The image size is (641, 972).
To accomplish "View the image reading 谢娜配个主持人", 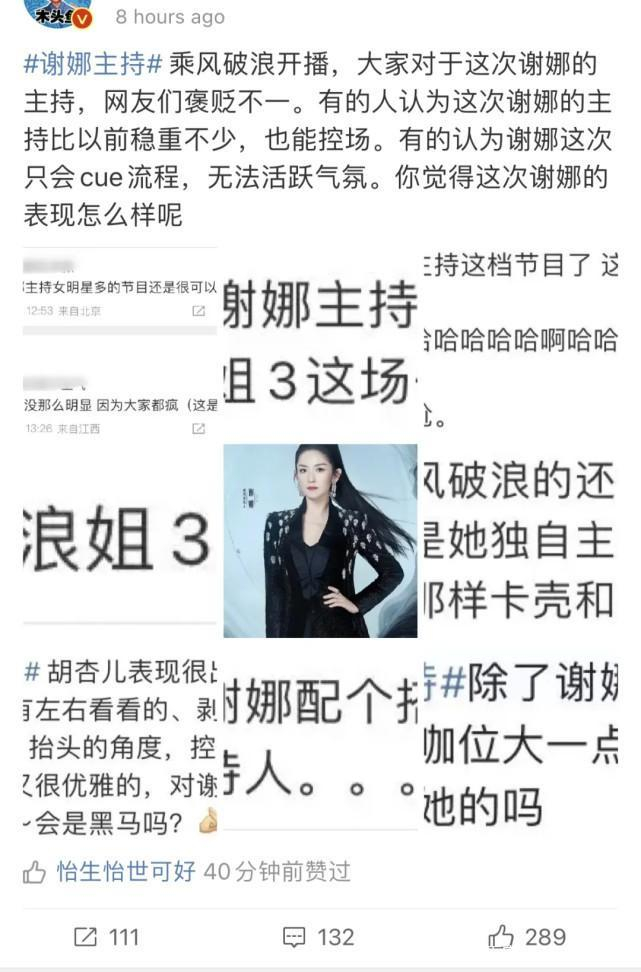I will point(320,743).
